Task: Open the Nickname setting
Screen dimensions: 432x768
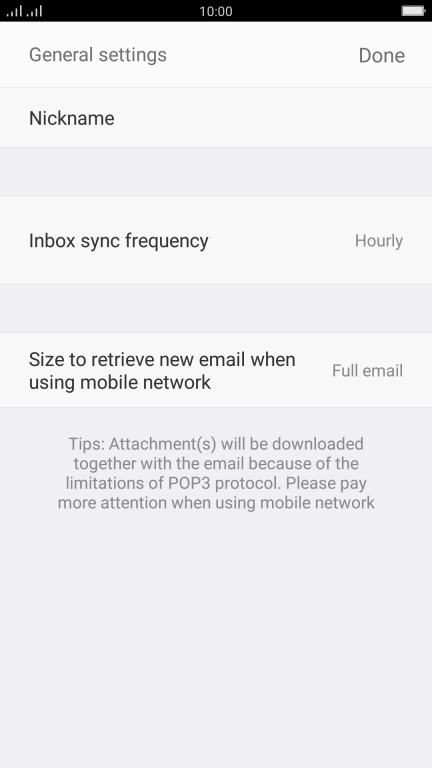Action: [216, 118]
